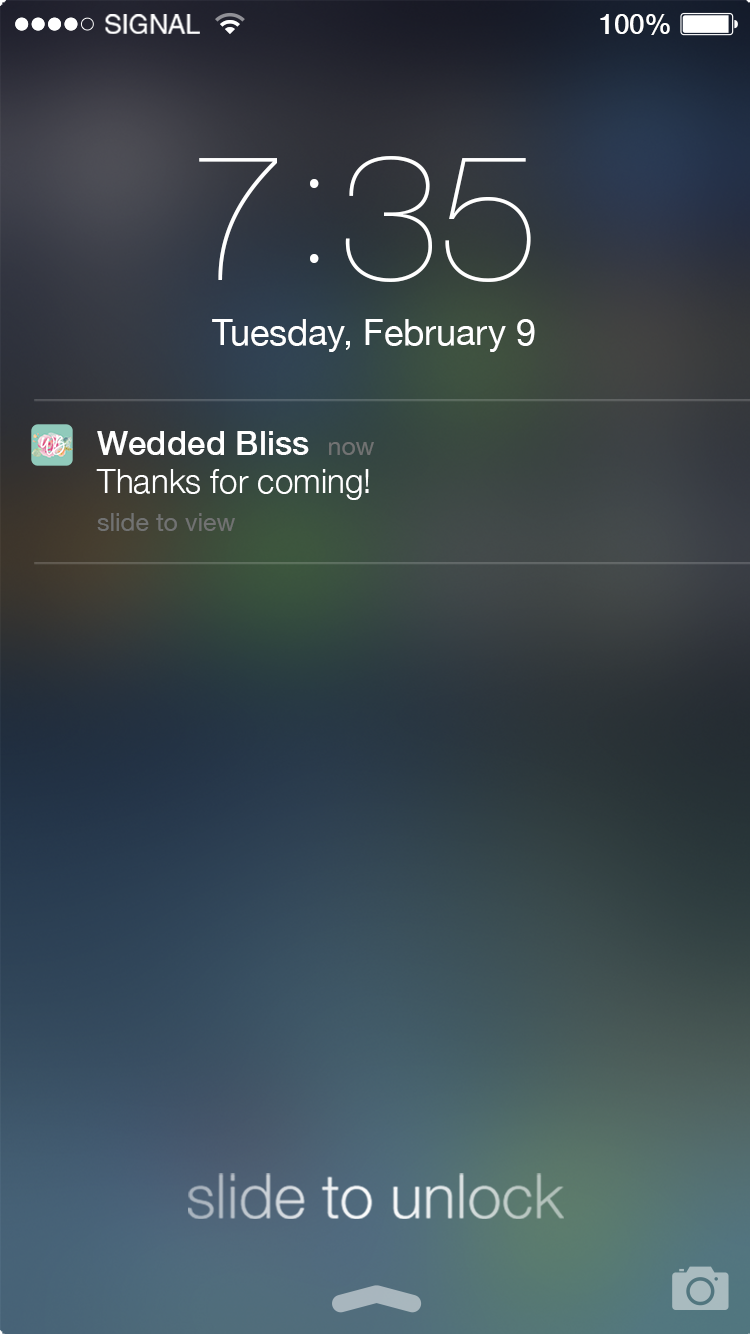This screenshot has height=1334, width=750.
Task: Tap the camera shortcut icon
Action: pyautogui.click(x=699, y=1288)
